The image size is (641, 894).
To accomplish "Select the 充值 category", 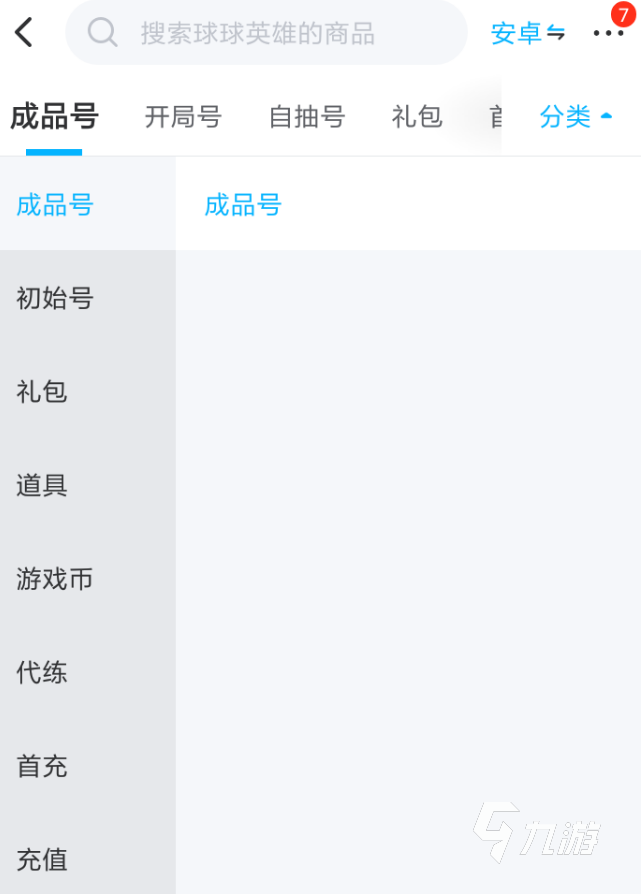I will click(42, 859).
